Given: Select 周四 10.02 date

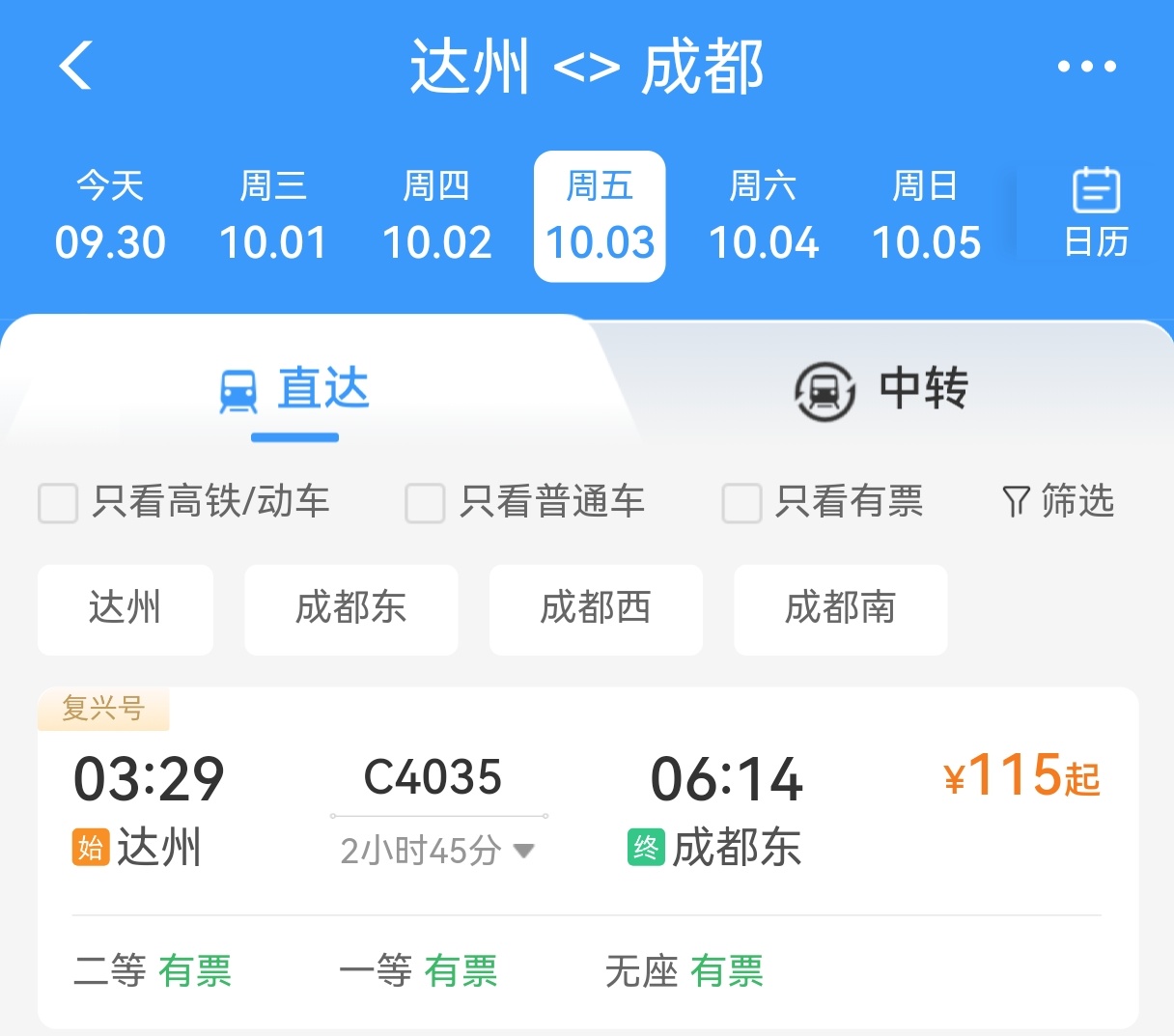Looking at the screenshot, I should pyautogui.click(x=436, y=216).
